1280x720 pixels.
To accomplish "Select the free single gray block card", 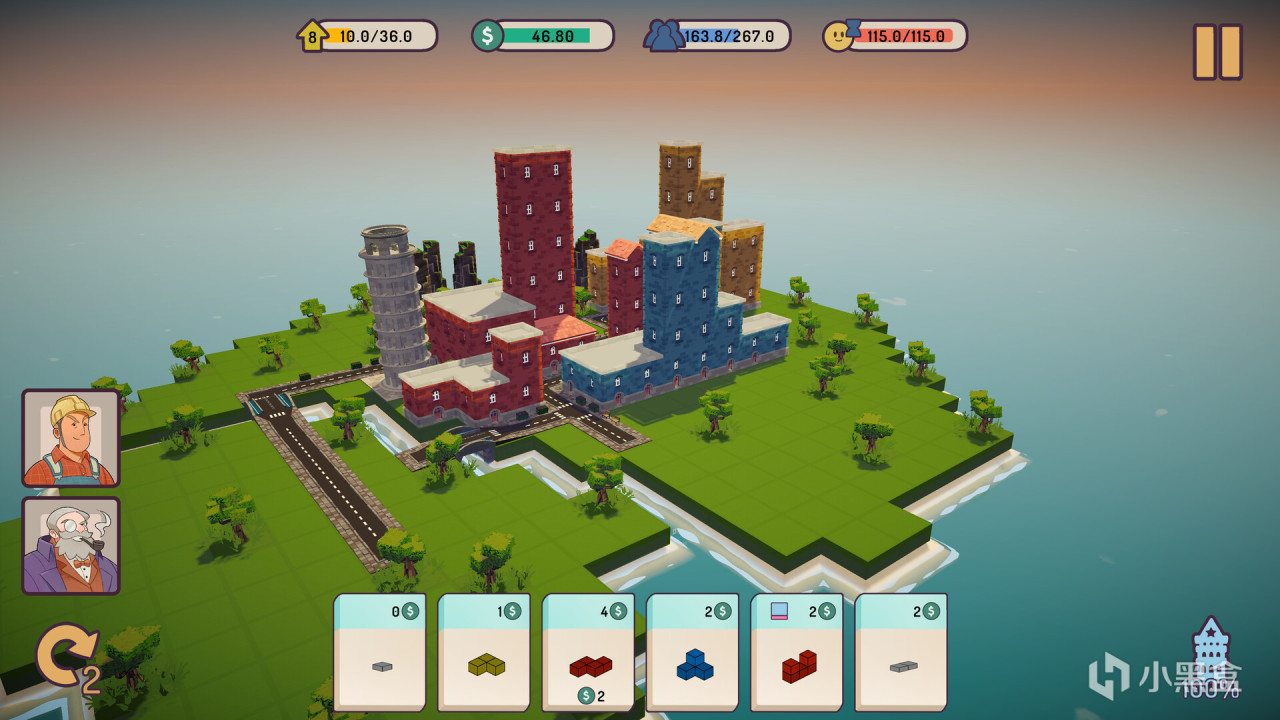I will click(x=380, y=652).
